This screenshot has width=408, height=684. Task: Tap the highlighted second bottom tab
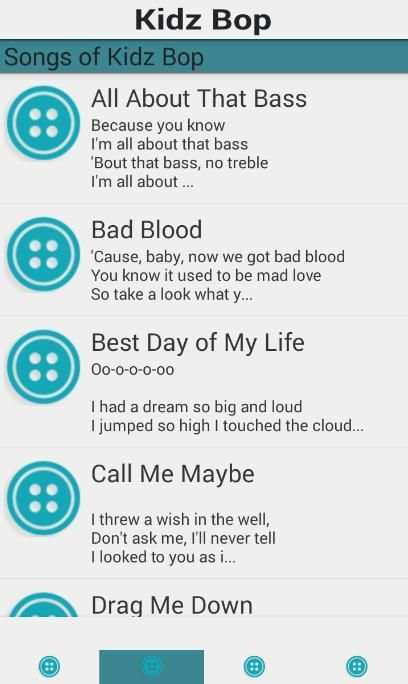pos(151,667)
